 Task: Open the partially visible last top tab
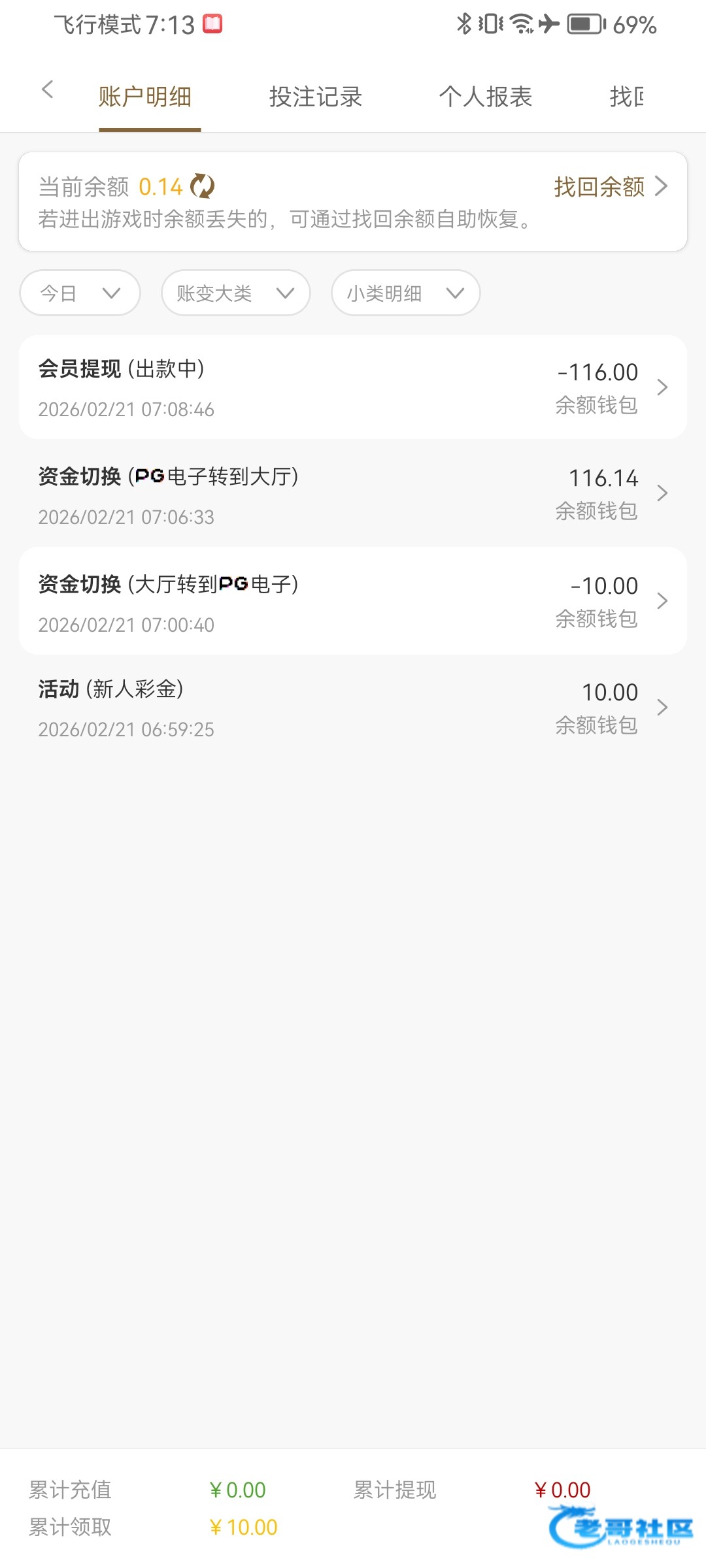626,97
